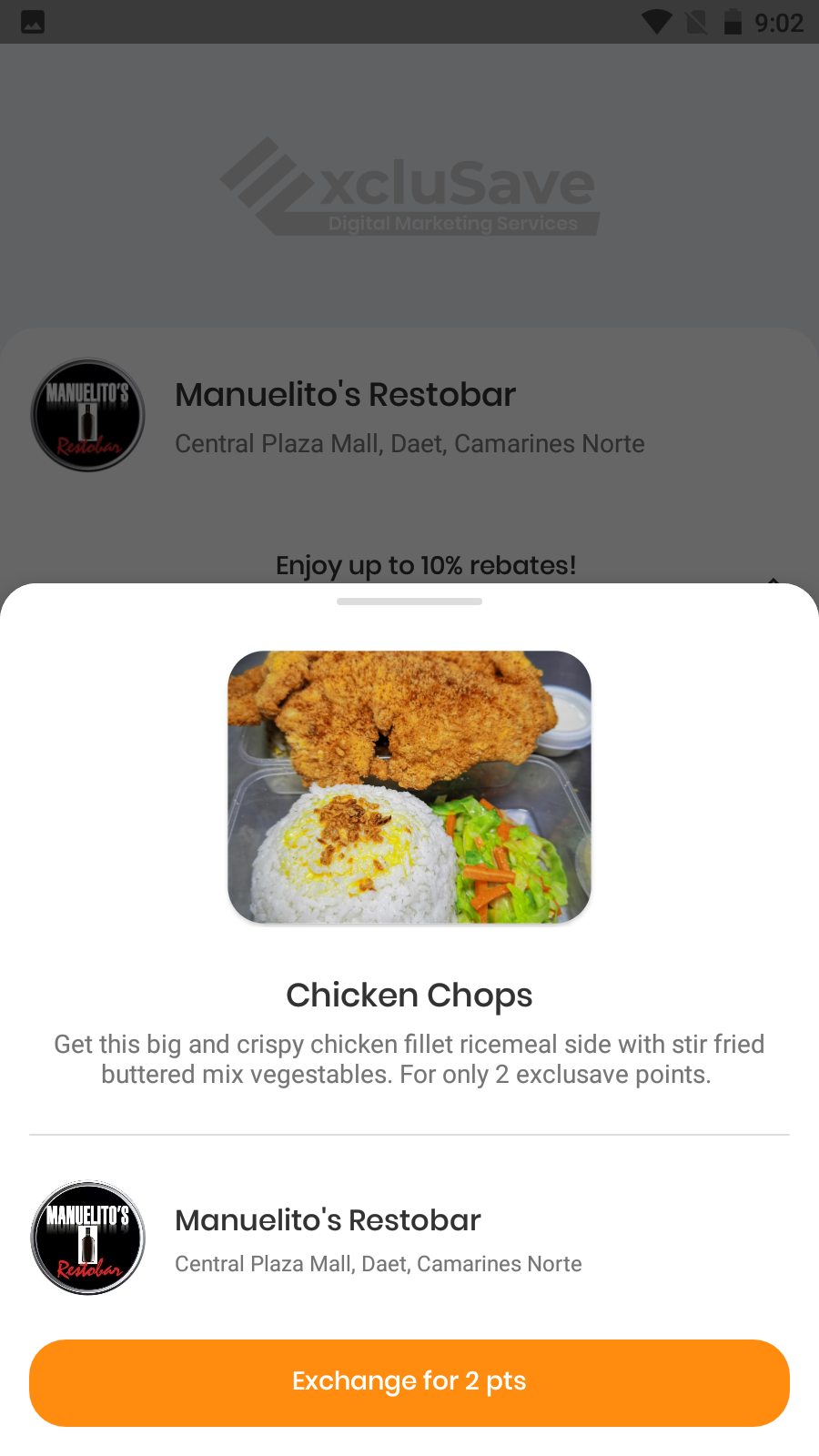Tap Exchange for 2 pts button

409,1381
